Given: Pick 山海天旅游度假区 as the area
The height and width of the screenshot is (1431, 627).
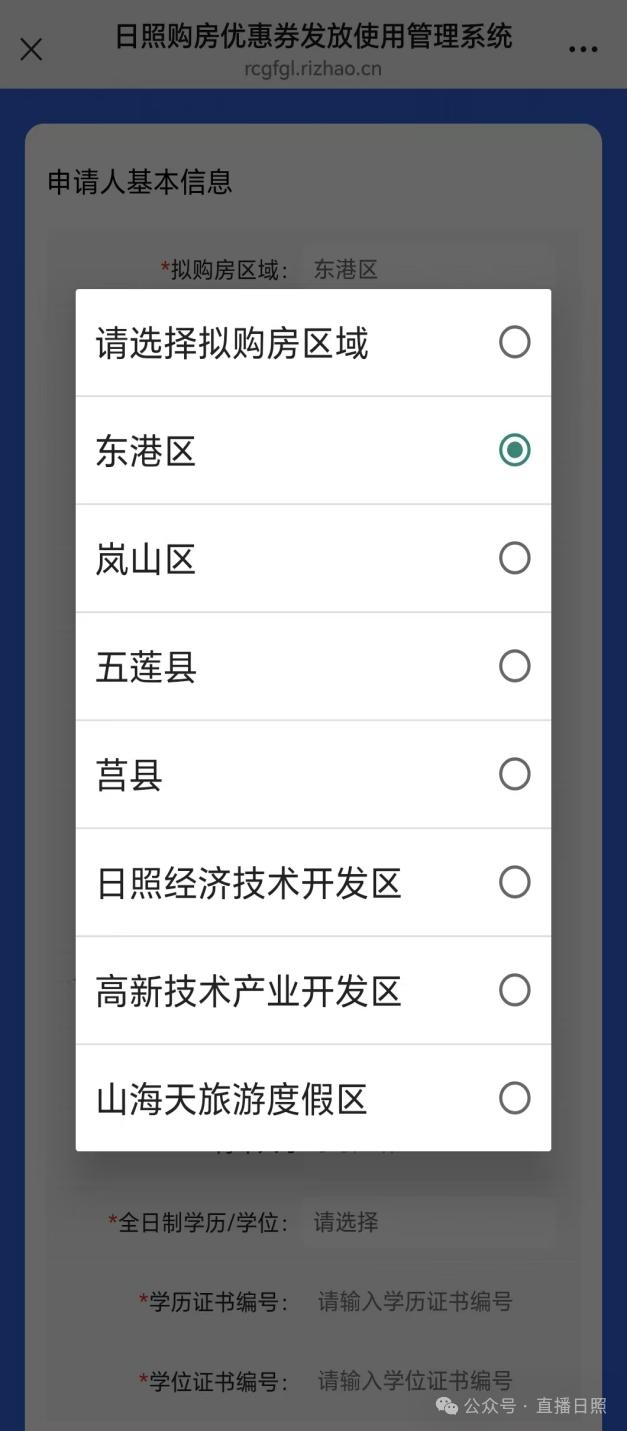Looking at the screenshot, I should [x=313, y=1098].
